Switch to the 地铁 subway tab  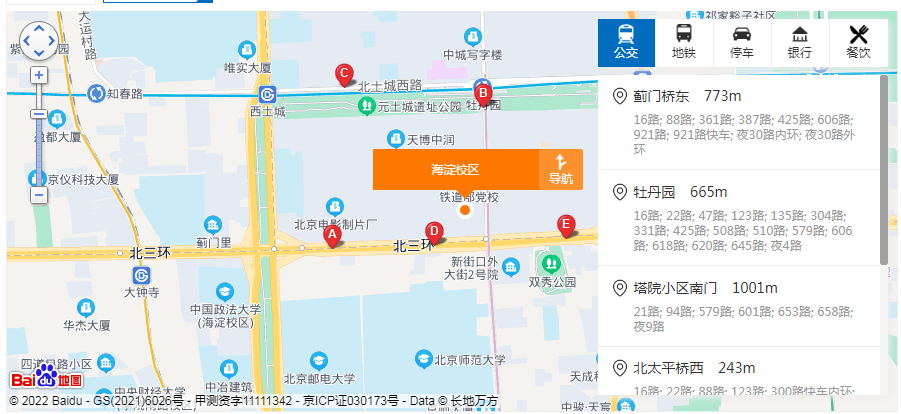pos(684,42)
